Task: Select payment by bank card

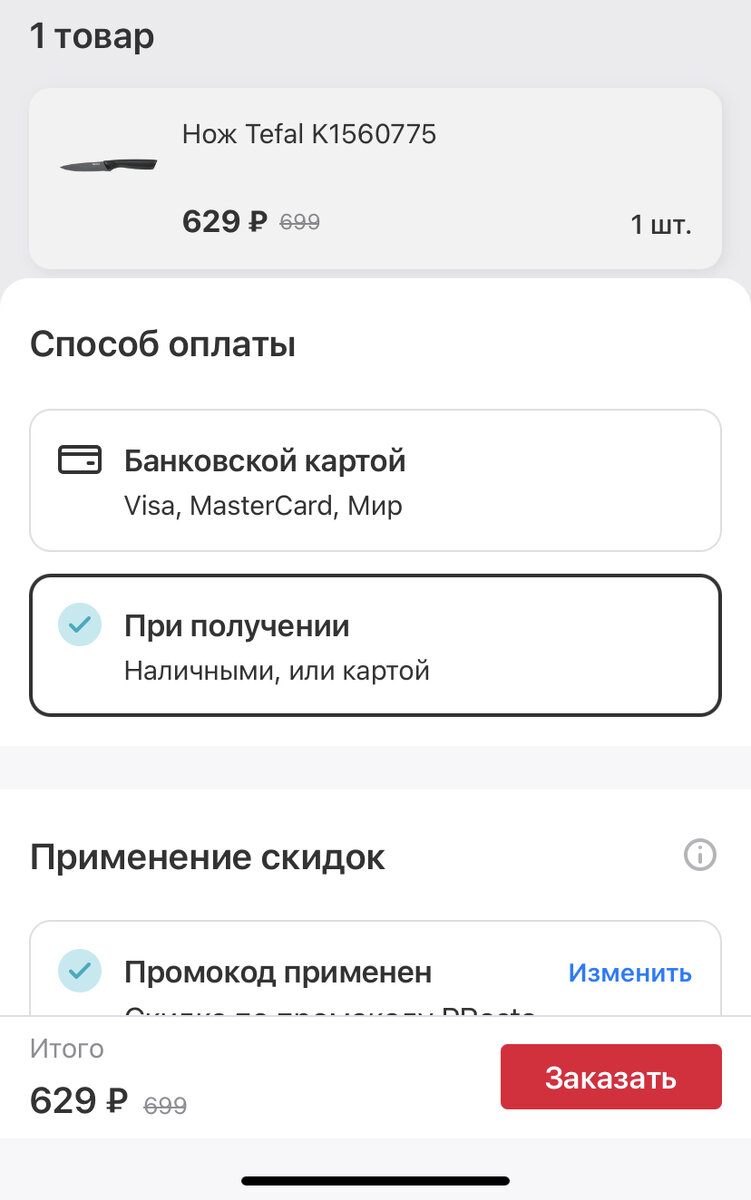Action: click(375, 480)
